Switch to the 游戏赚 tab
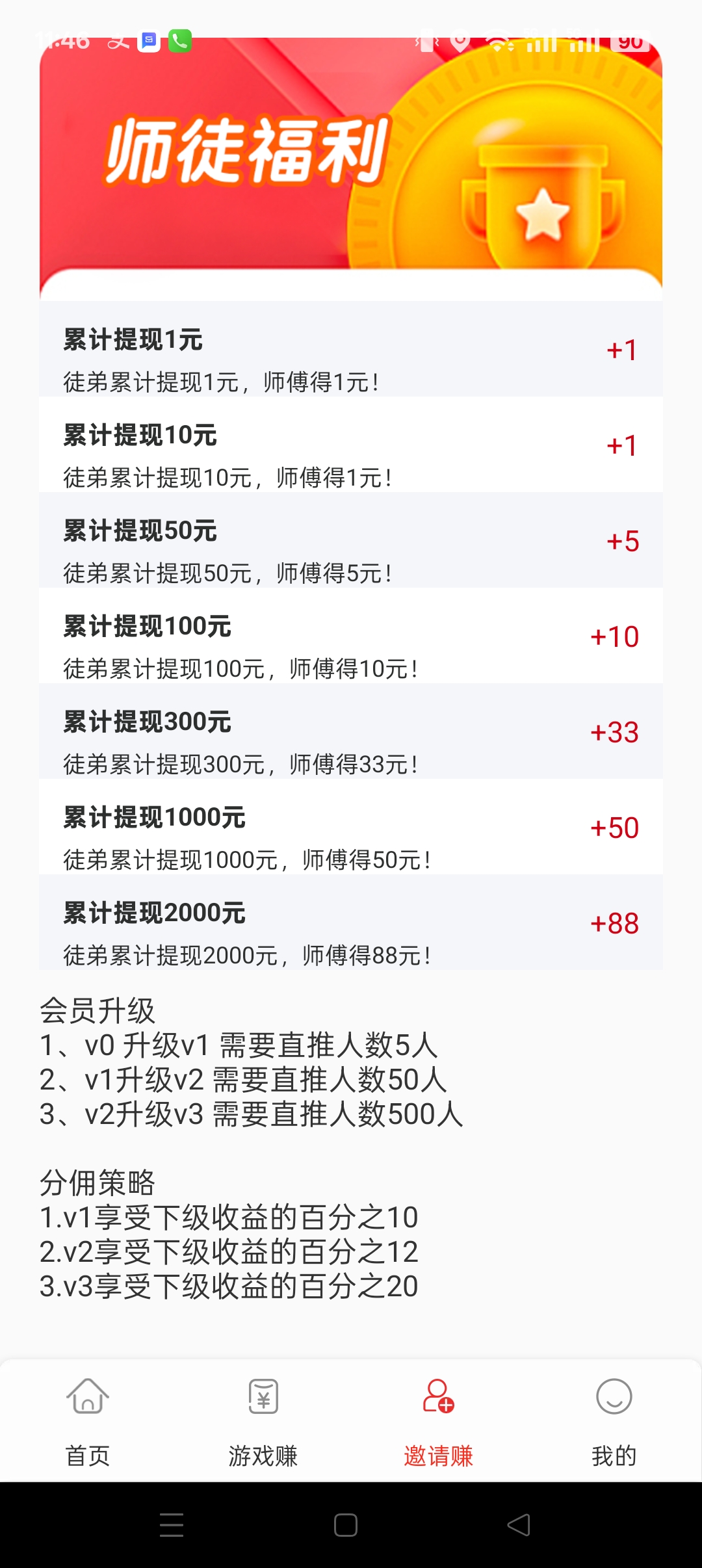Image resolution: width=702 pixels, height=1568 pixels. point(263,1456)
